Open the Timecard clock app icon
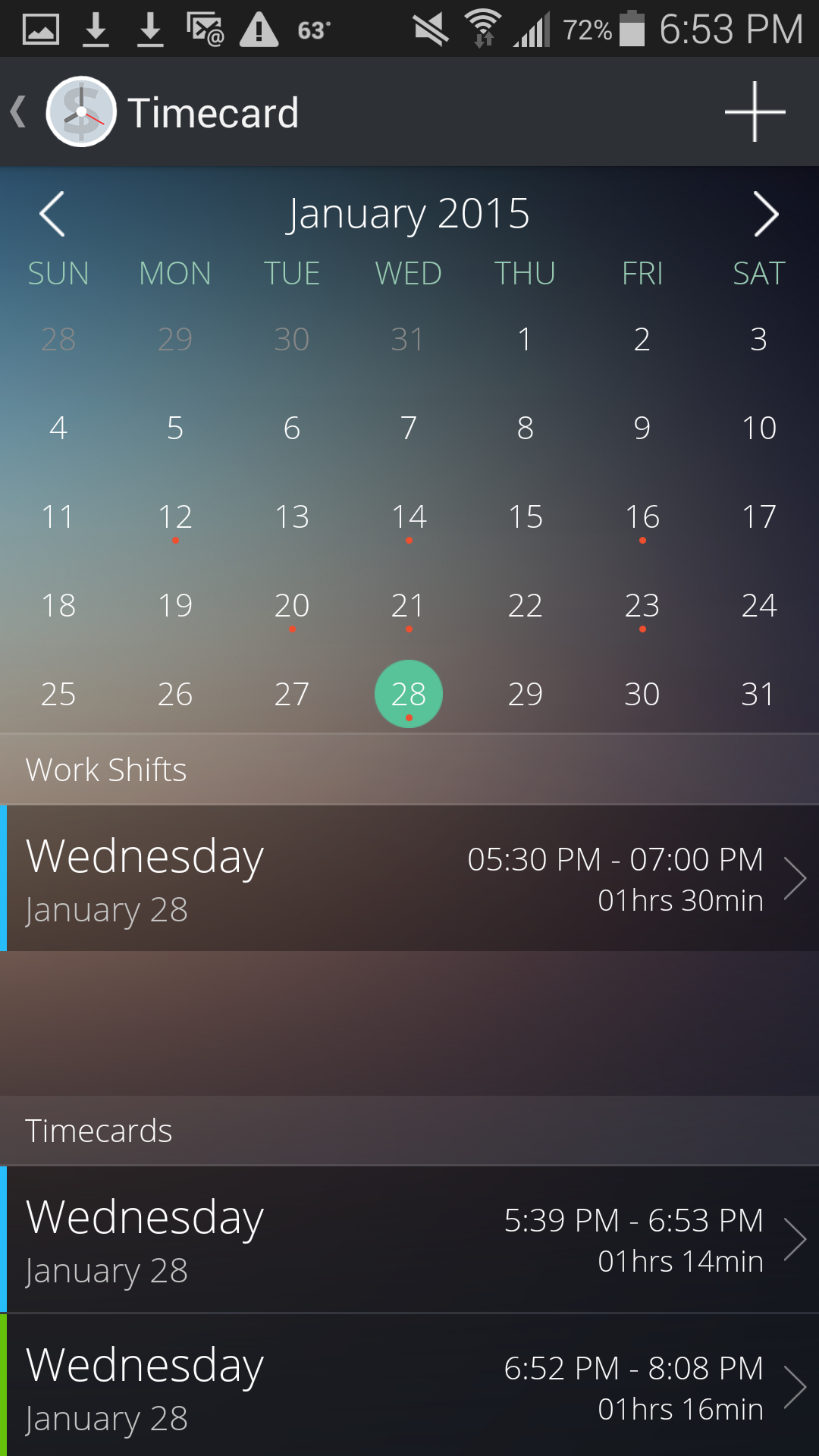Image resolution: width=819 pixels, height=1456 pixels. pyautogui.click(x=80, y=111)
